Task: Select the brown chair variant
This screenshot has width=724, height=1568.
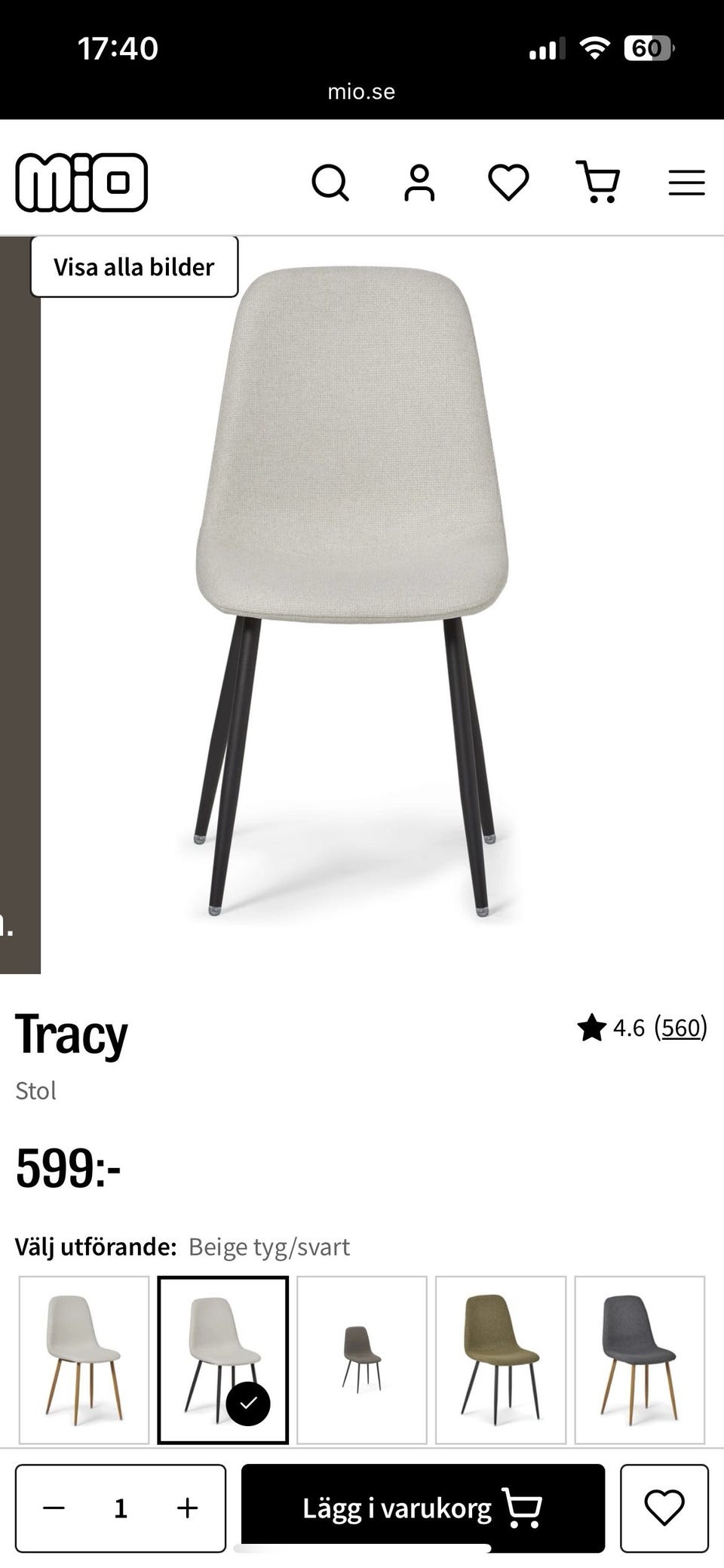Action: (x=362, y=1360)
